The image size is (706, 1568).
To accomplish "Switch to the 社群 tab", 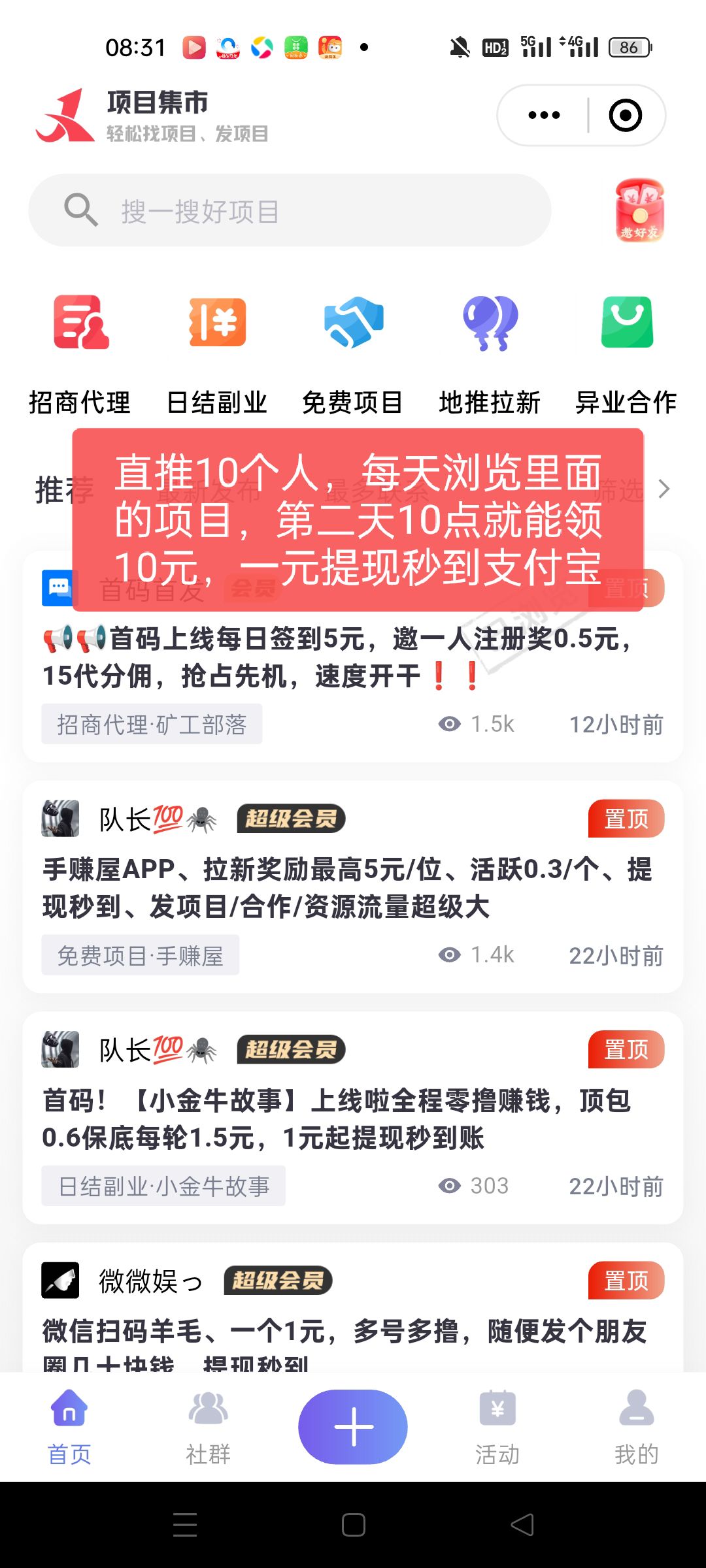I will pyautogui.click(x=208, y=1428).
